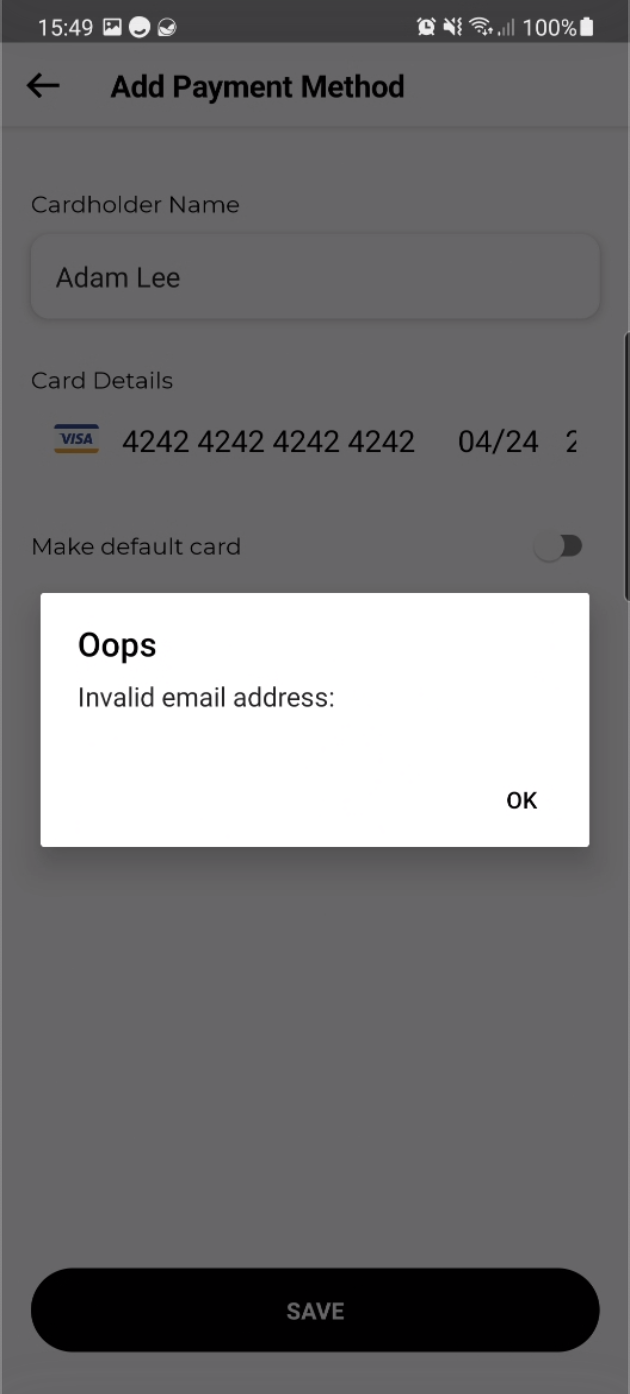This screenshot has width=630, height=1394.
Task: Edit the Cardholder Name field
Action: click(x=315, y=277)
